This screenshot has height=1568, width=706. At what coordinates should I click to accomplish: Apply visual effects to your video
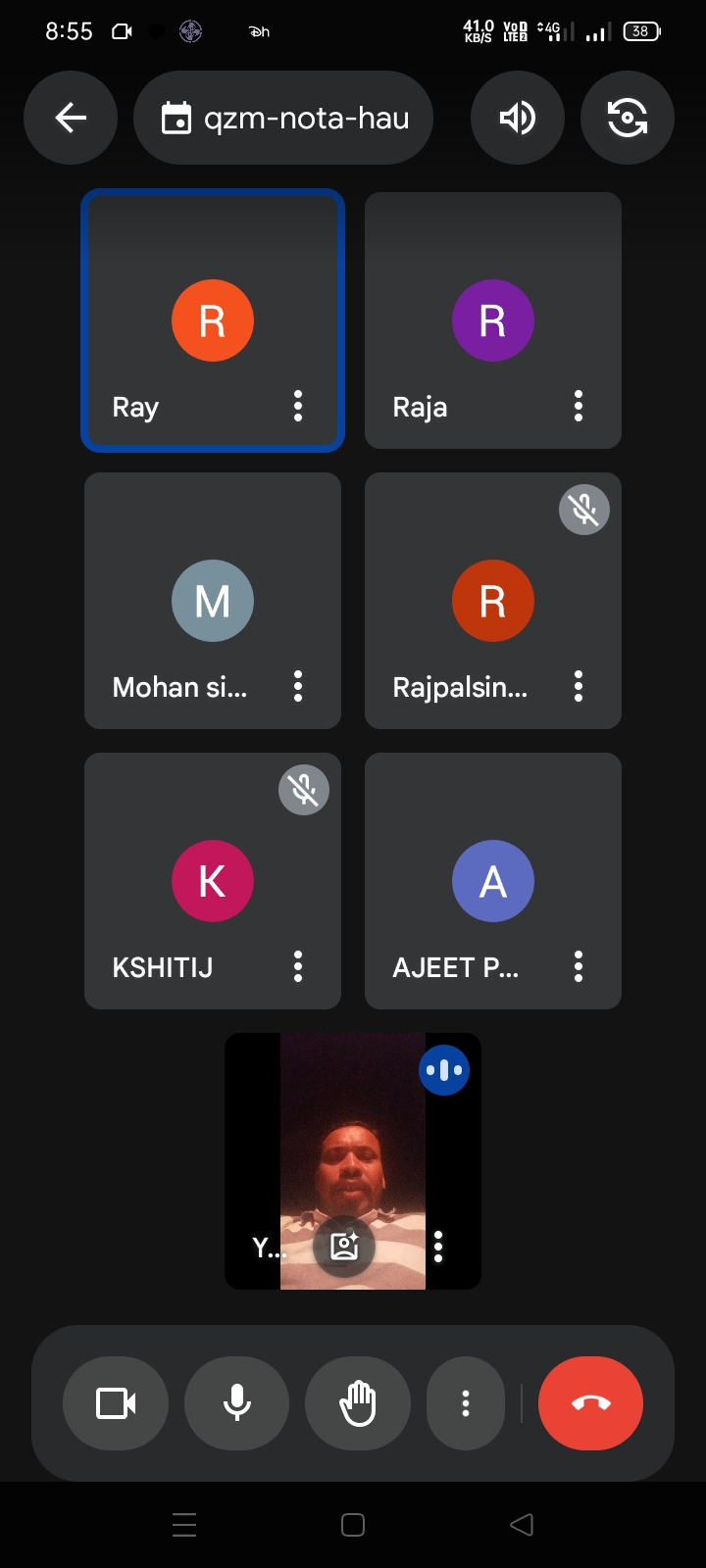tap(344, 1247)
